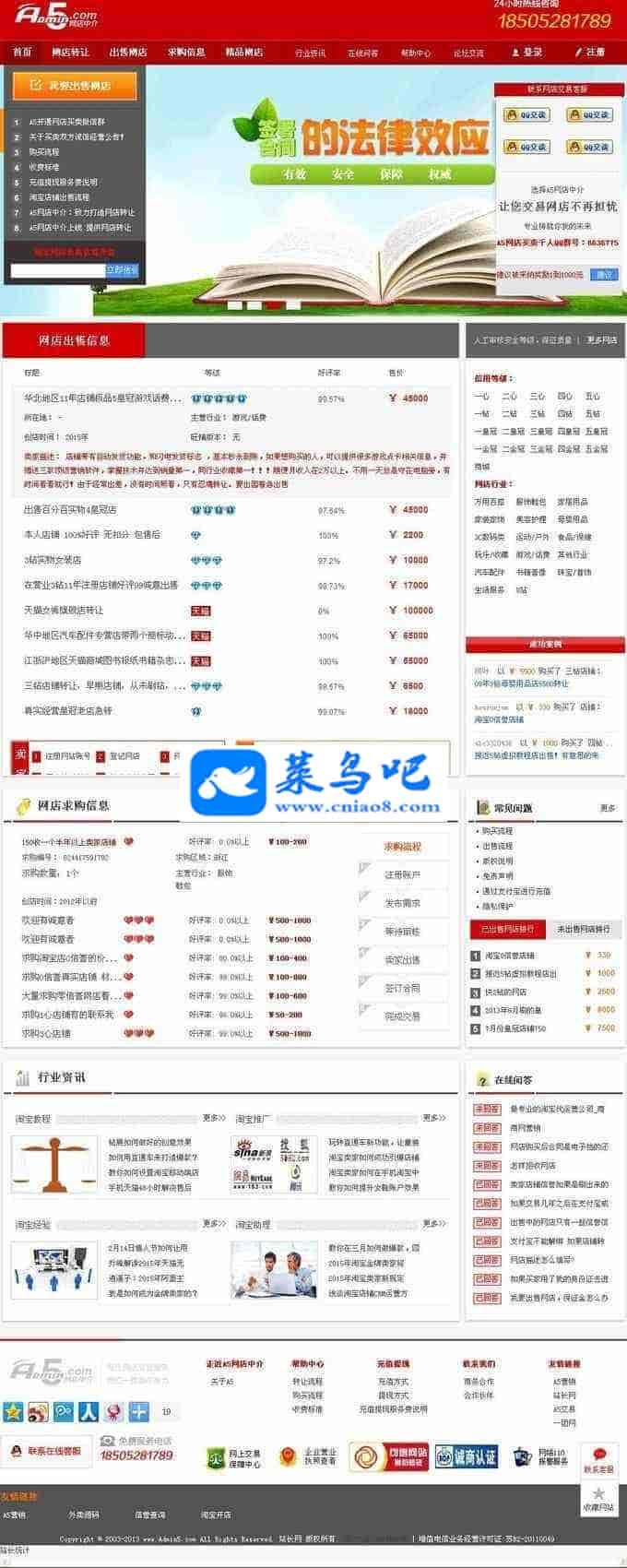Open 关于A5 in the footer
This screenshot has height=1568, width=627.
[x=222, y=1382]
